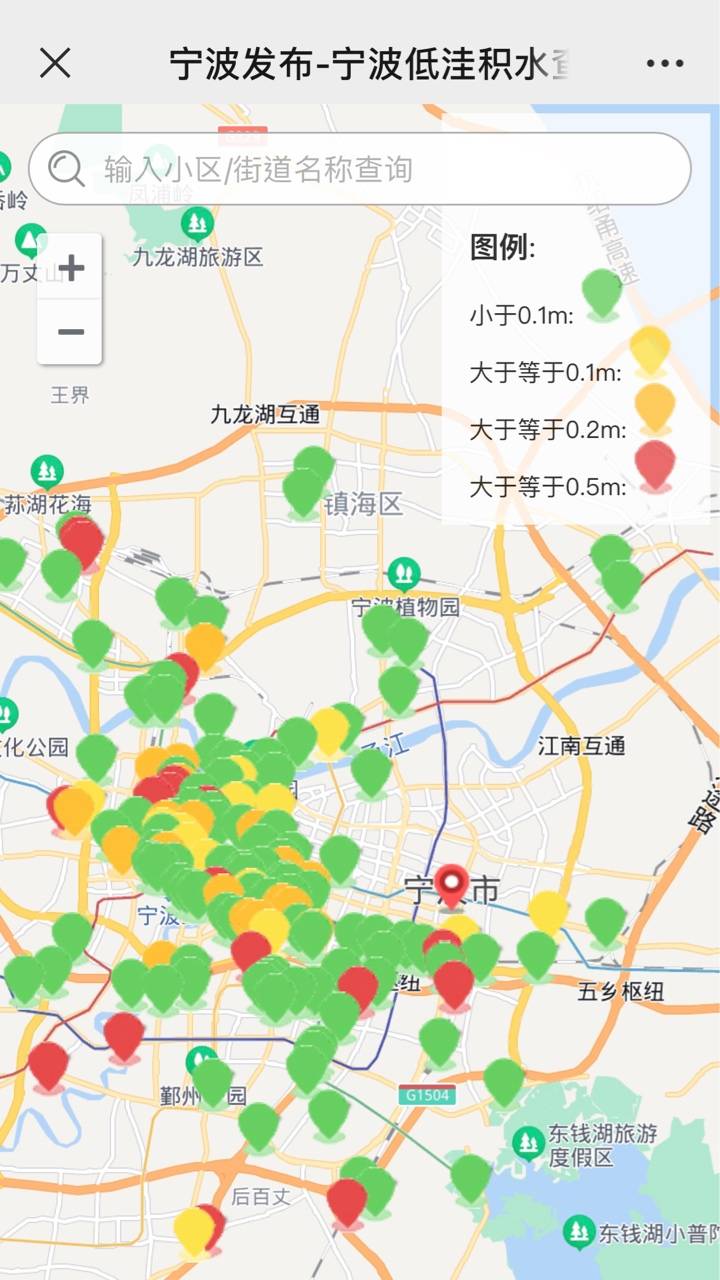Select the red location pin at 宁波市
This screenshot has width=720, height=1280.
[454, 886]
